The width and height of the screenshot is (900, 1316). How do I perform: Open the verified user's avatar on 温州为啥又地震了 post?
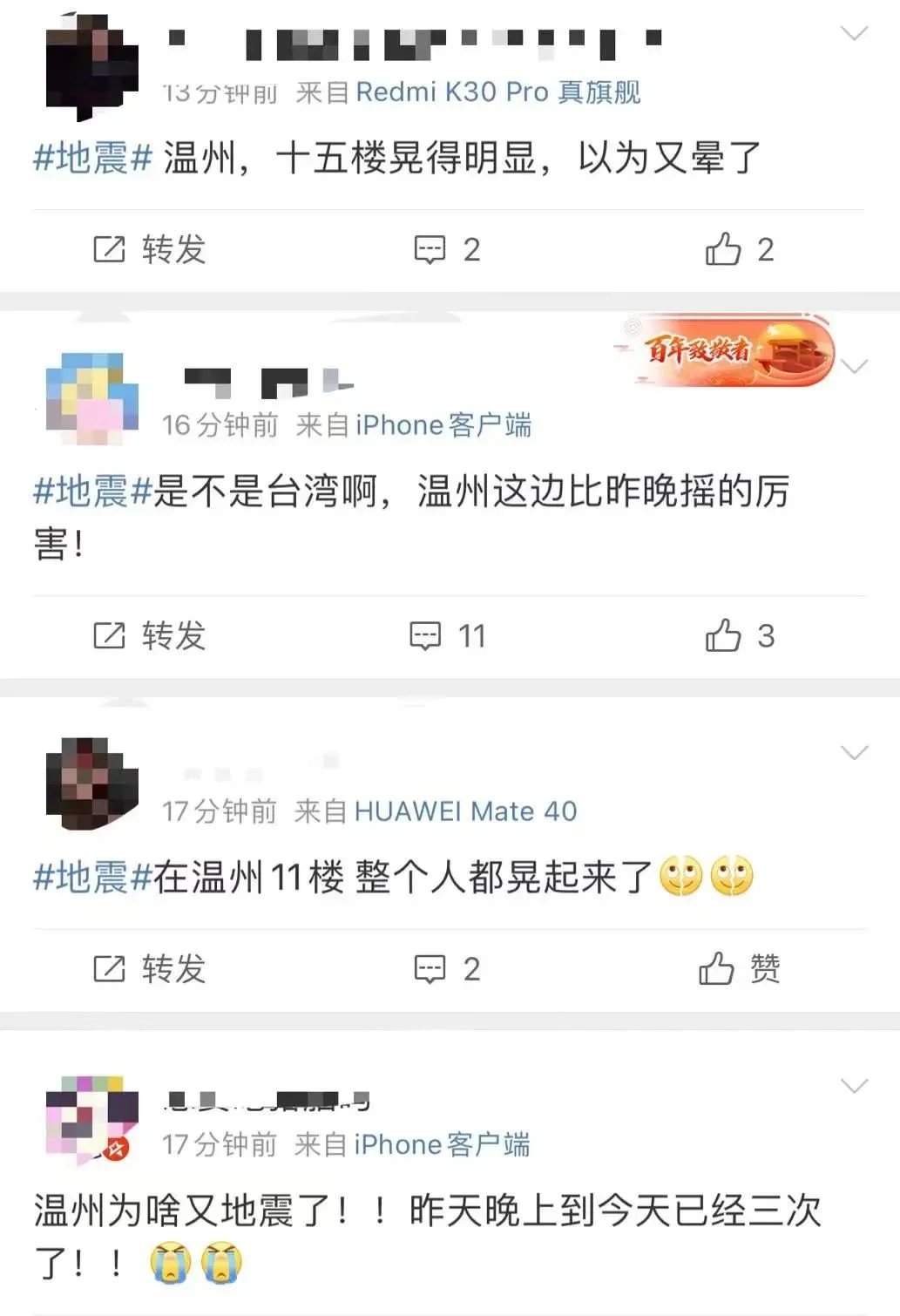(91, 1119)
